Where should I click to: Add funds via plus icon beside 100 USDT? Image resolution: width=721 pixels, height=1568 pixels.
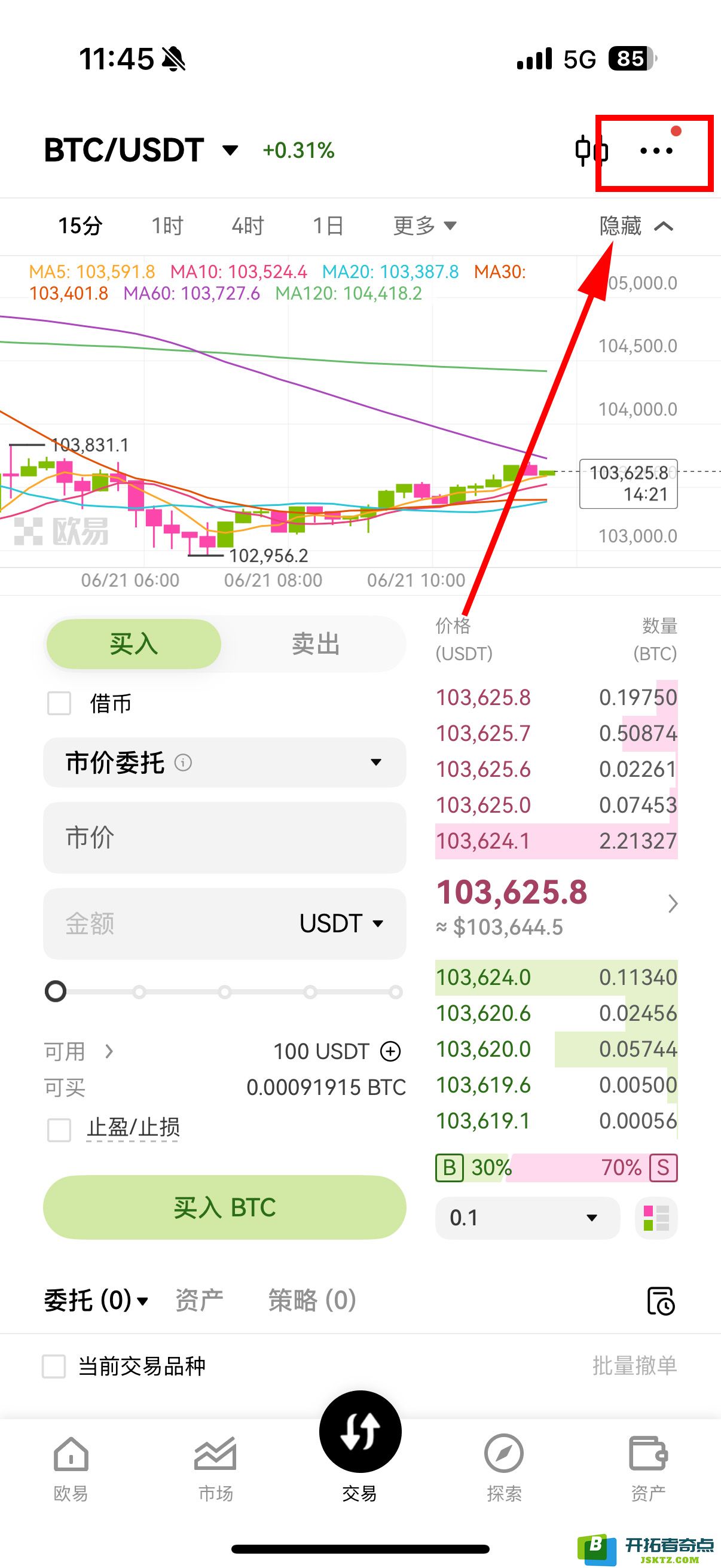coord(390,1051)
